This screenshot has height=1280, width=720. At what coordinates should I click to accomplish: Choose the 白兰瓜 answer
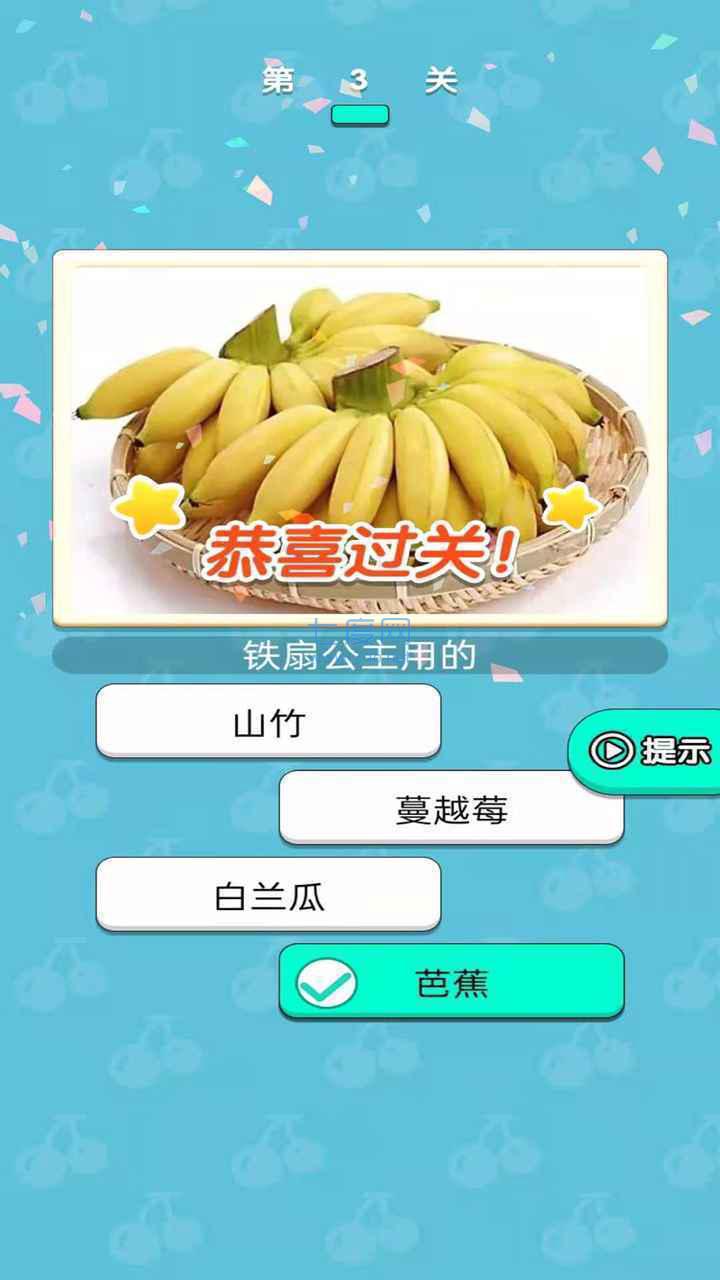click(266, 895)
